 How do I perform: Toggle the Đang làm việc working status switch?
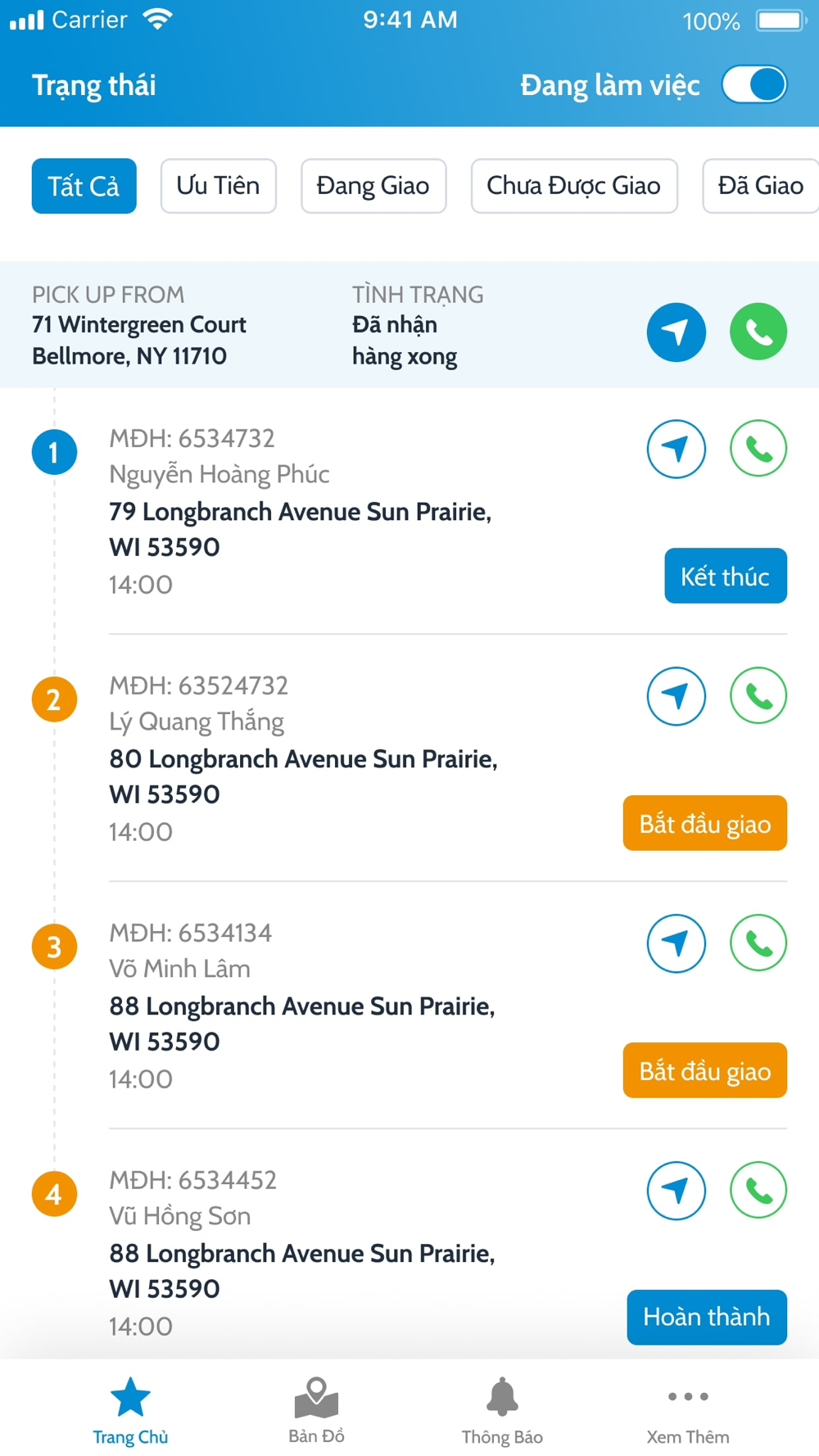[754, 84]
